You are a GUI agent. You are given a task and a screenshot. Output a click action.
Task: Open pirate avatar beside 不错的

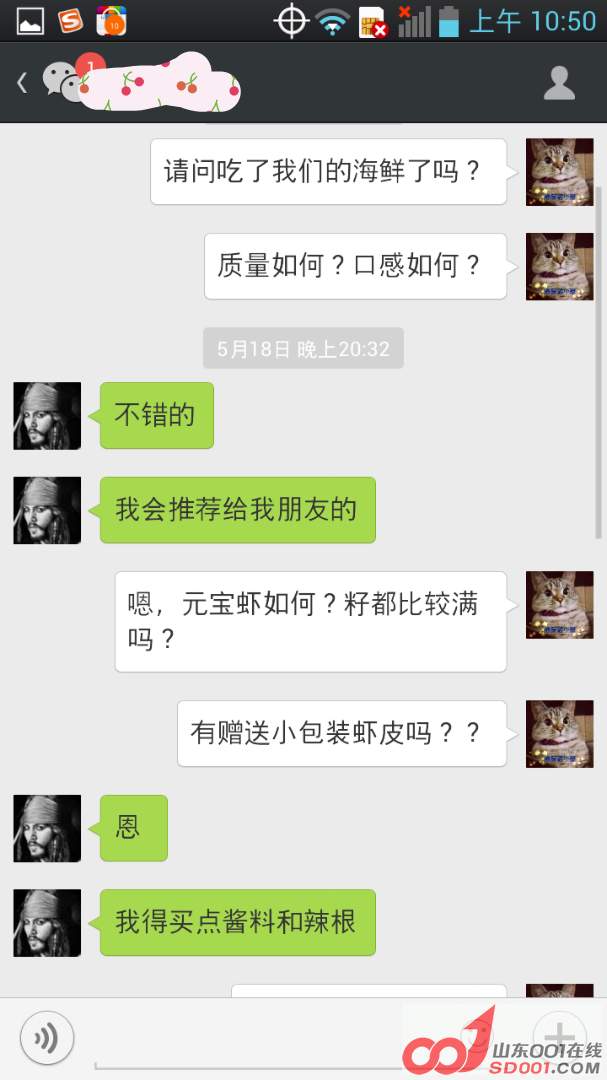(x=47, y=415)
